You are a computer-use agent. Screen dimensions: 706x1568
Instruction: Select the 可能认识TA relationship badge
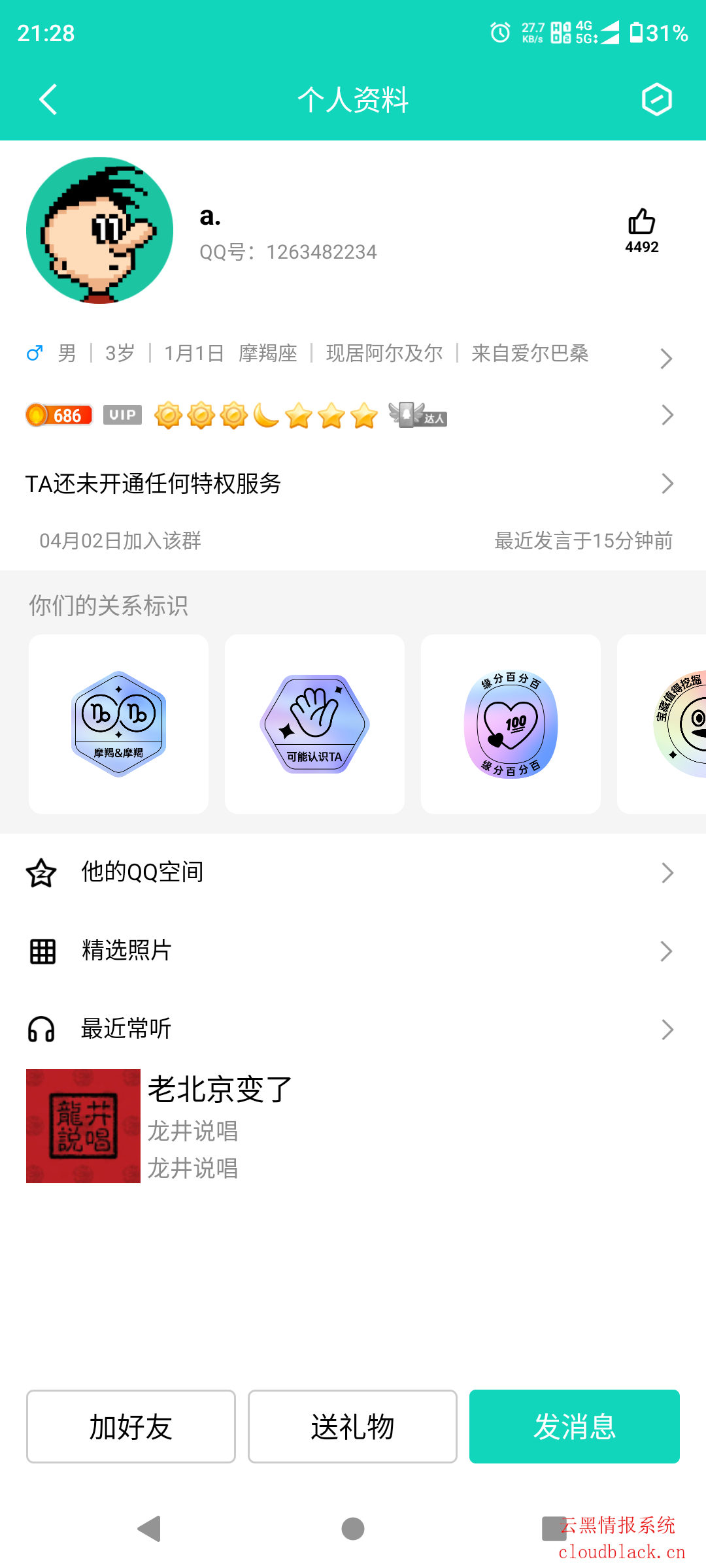pos(314,724)
